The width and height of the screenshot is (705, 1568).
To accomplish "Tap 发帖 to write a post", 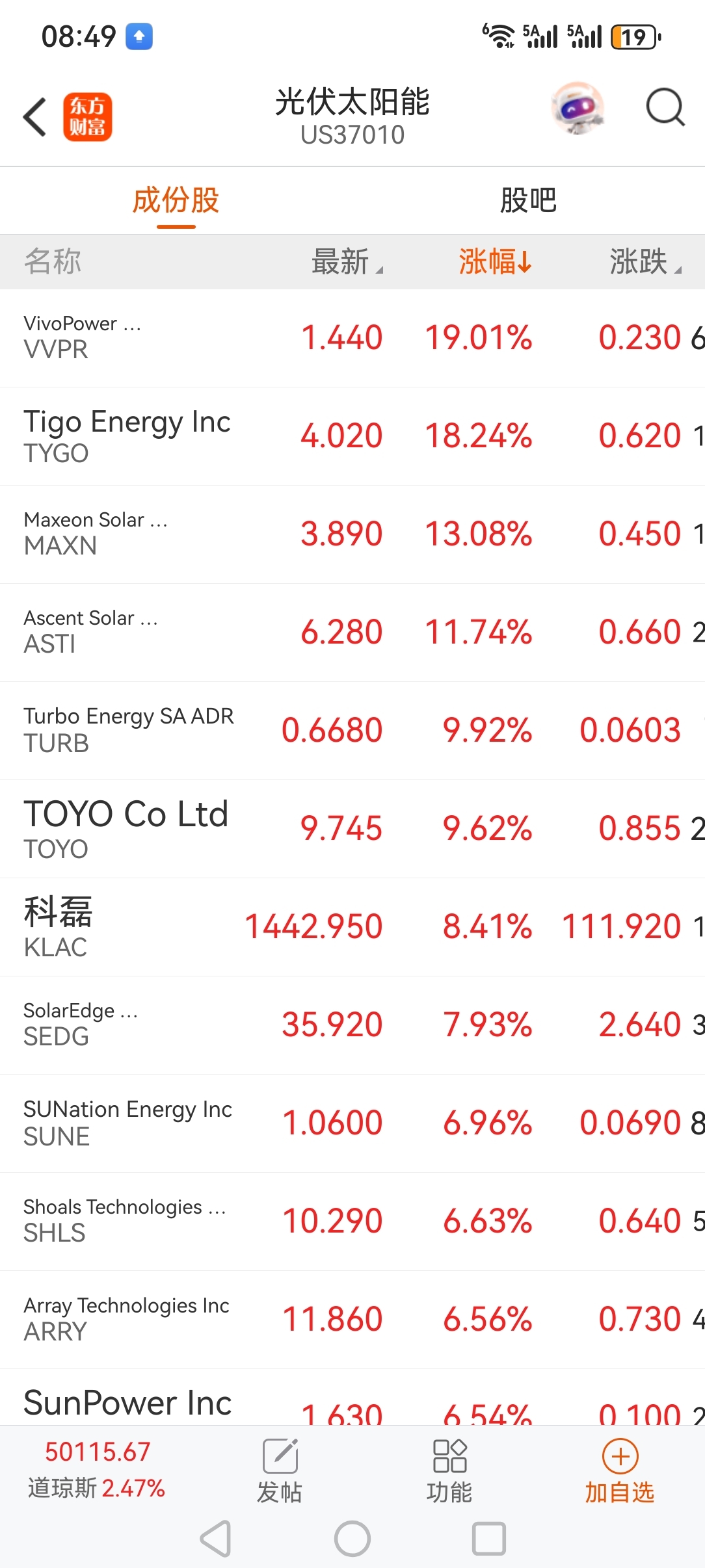I will [x=280, y=1472].
